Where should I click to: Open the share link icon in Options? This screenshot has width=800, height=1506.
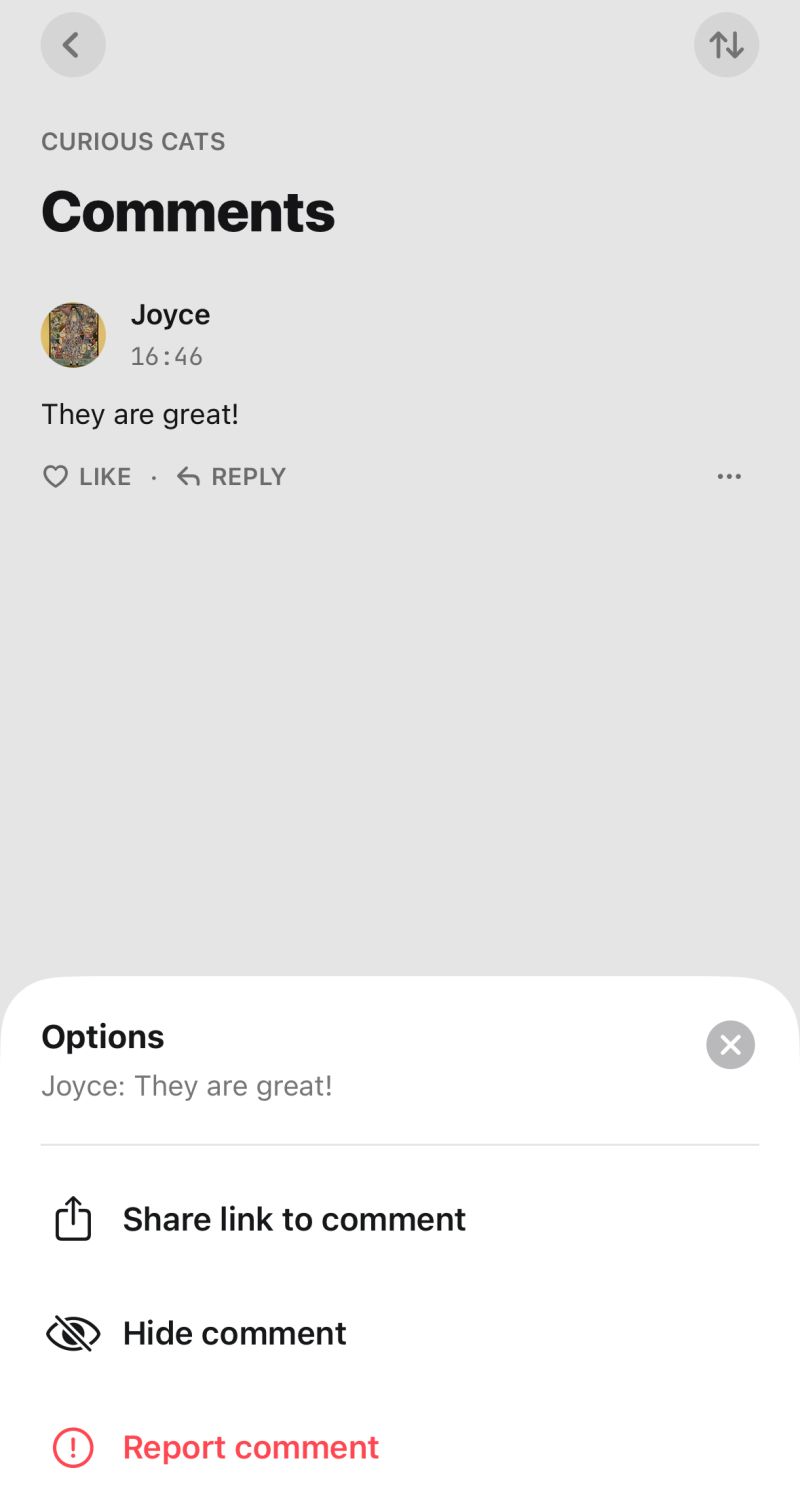coord(70,1219)
